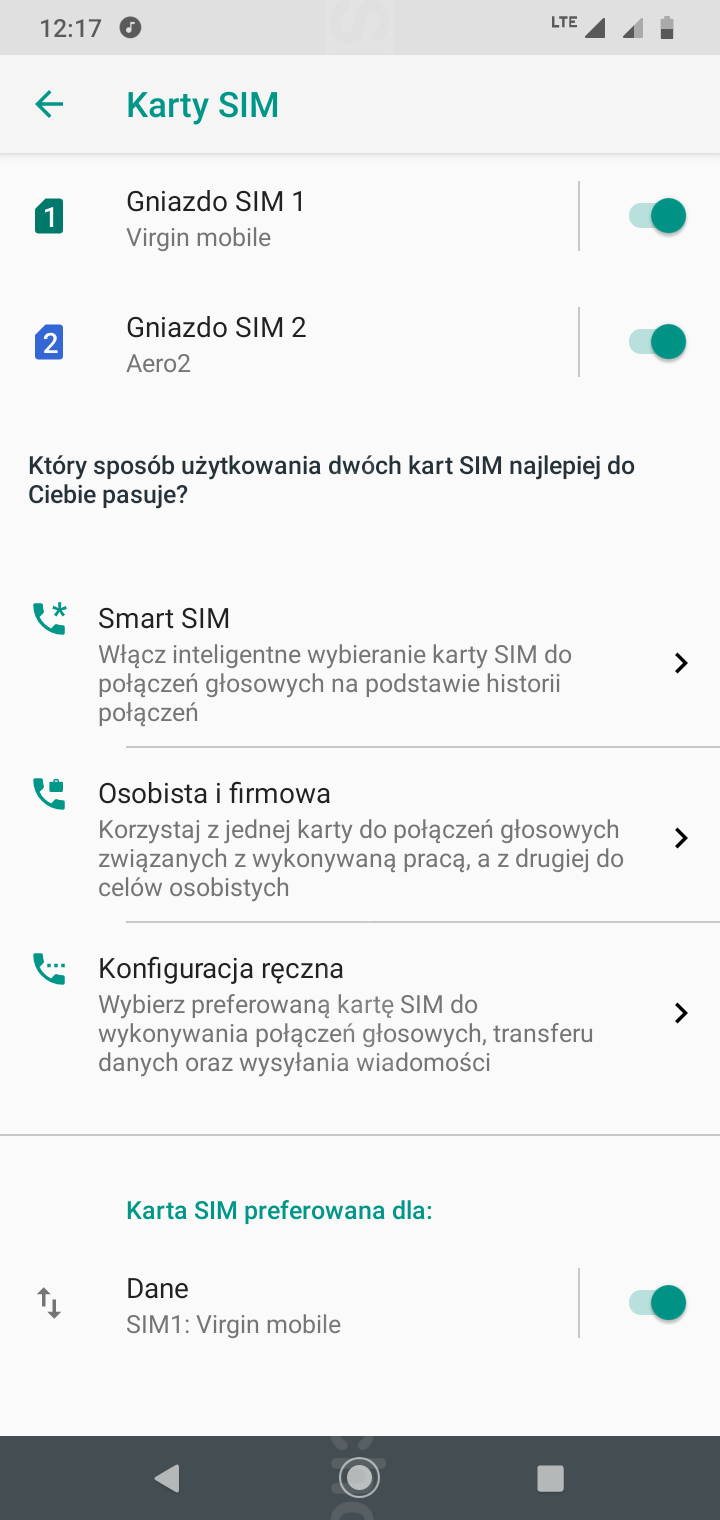Viewport: 720px width, 1520px height.
Task: Open Gniazdo SIM 2 Aero2 settings
Action: pos(300,344)
